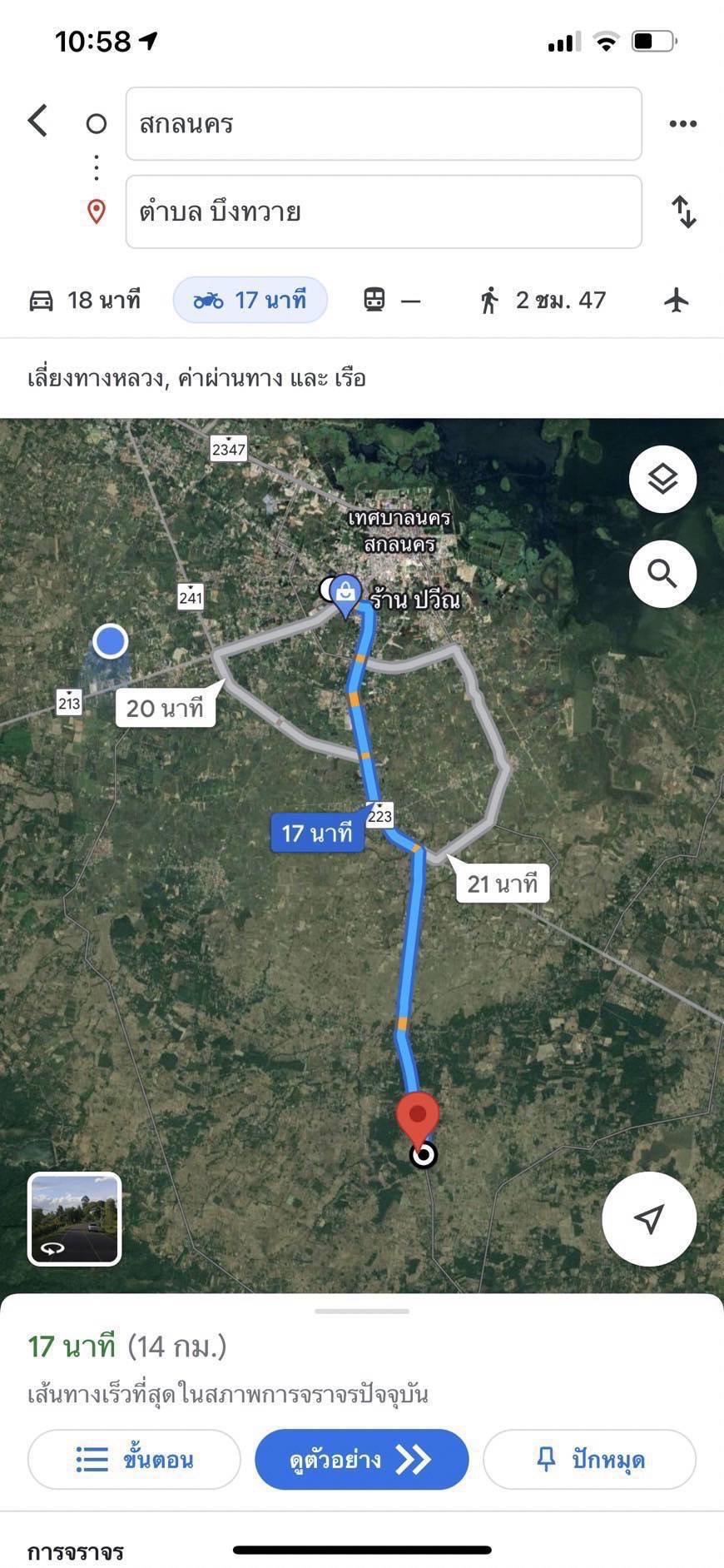This screenshot has height=1568, width=724.
Task: Open the three-dot overflow menu
Action: pyautogui.click(x=682, y=123)
